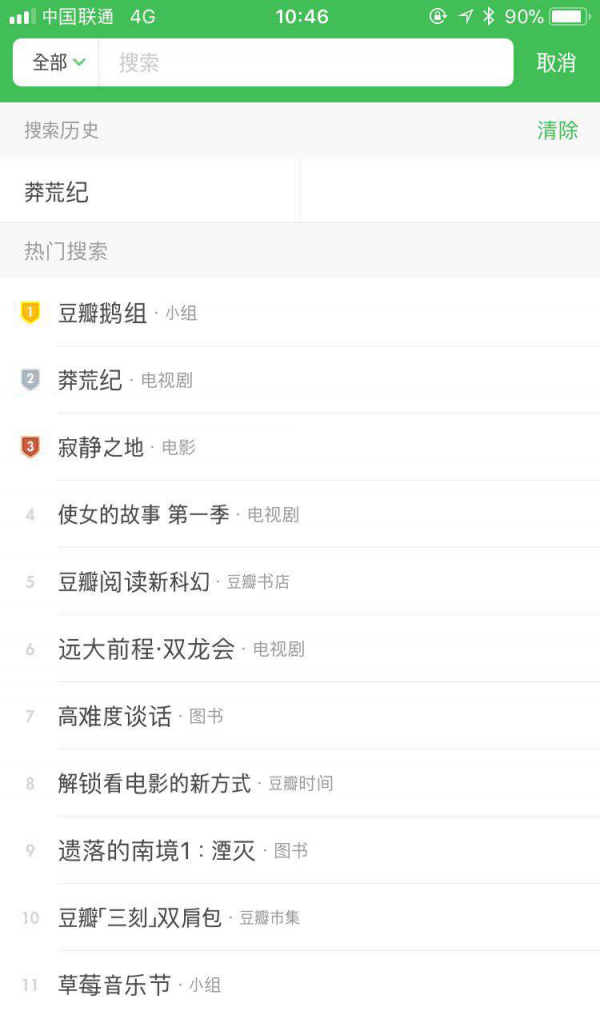
Task: Open hot search 豆瓣鹅组 小组
Action: pyautogui.click(x=300, y=313)
